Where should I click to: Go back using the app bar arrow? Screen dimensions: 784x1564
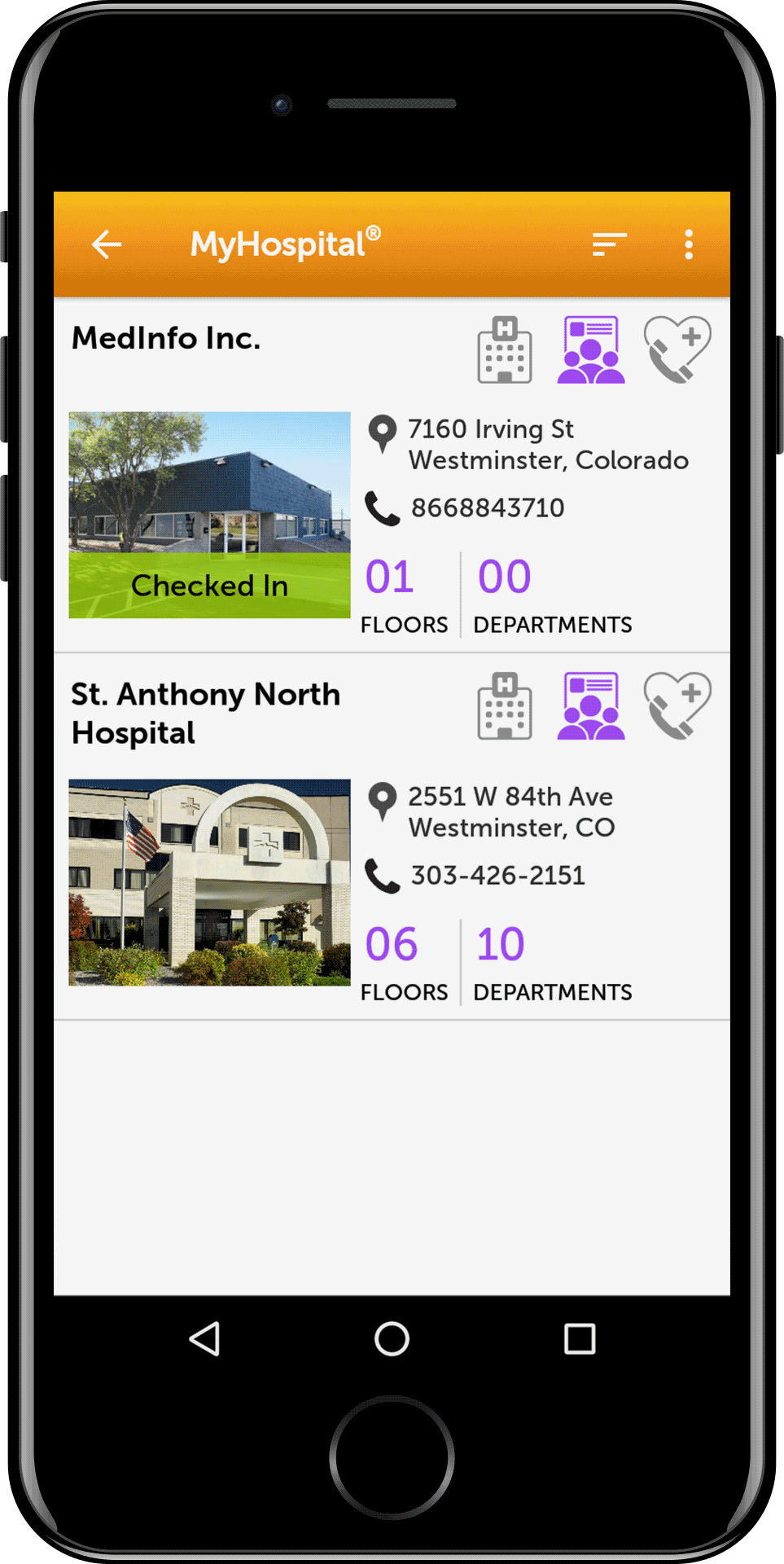(x=107, y=244)
